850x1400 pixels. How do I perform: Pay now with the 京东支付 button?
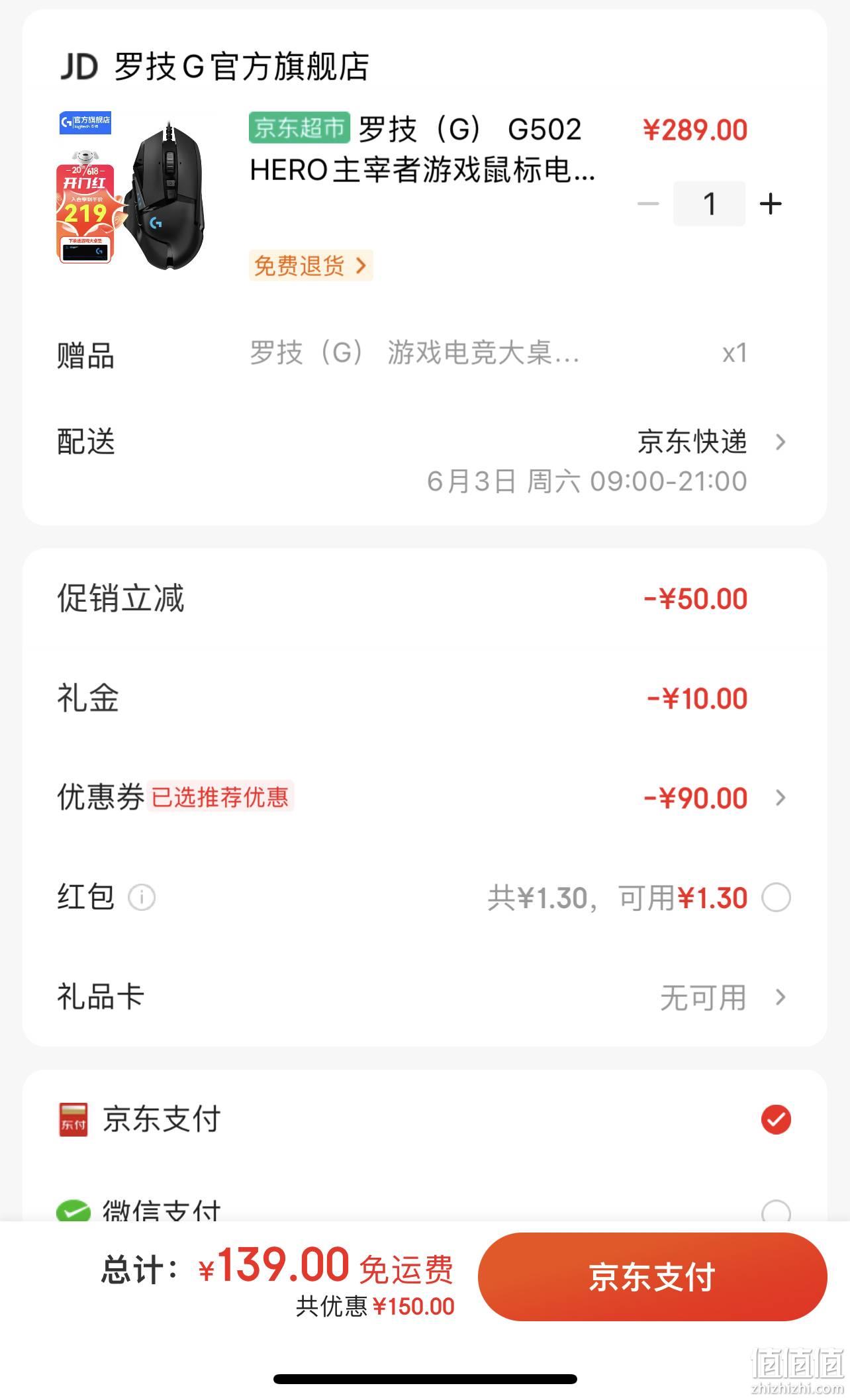[652, 1277]
